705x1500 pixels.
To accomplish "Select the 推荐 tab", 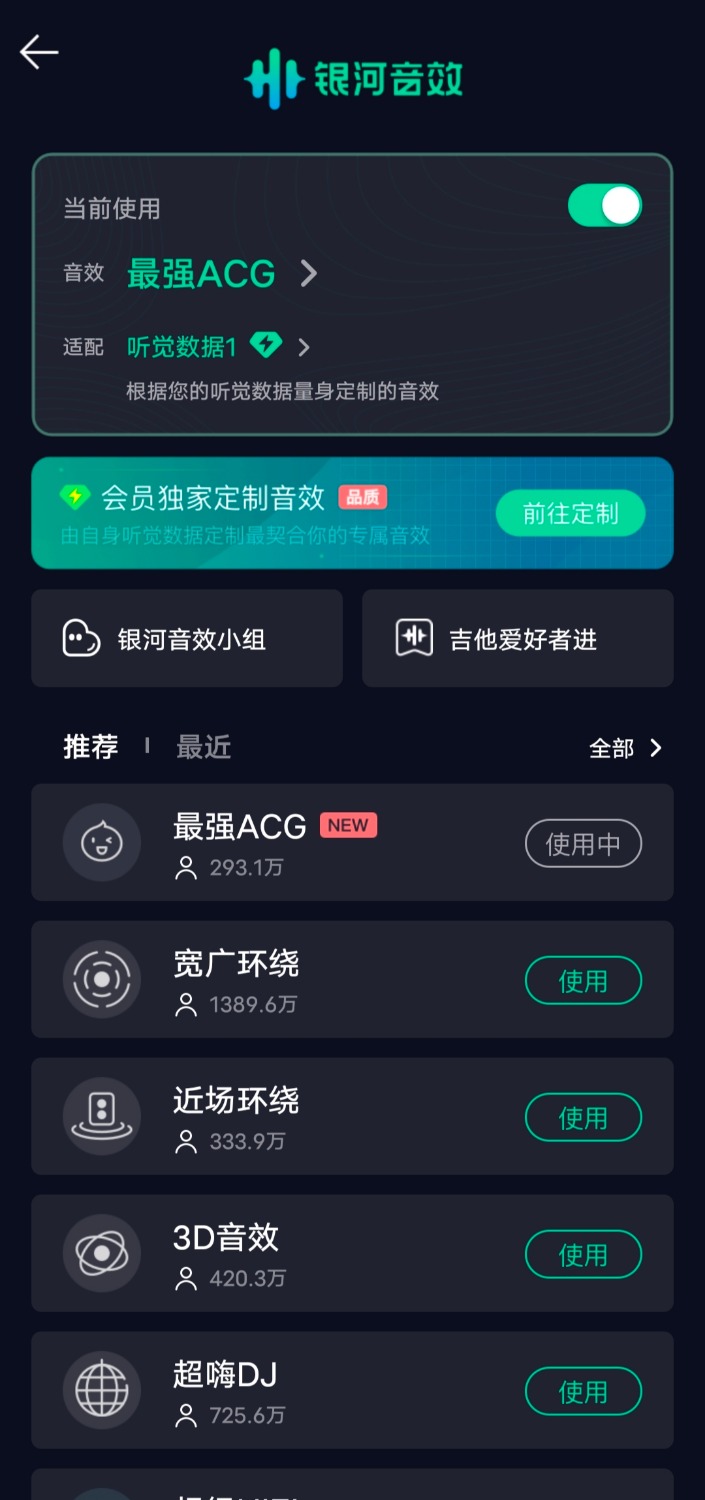I will (91, 747).
